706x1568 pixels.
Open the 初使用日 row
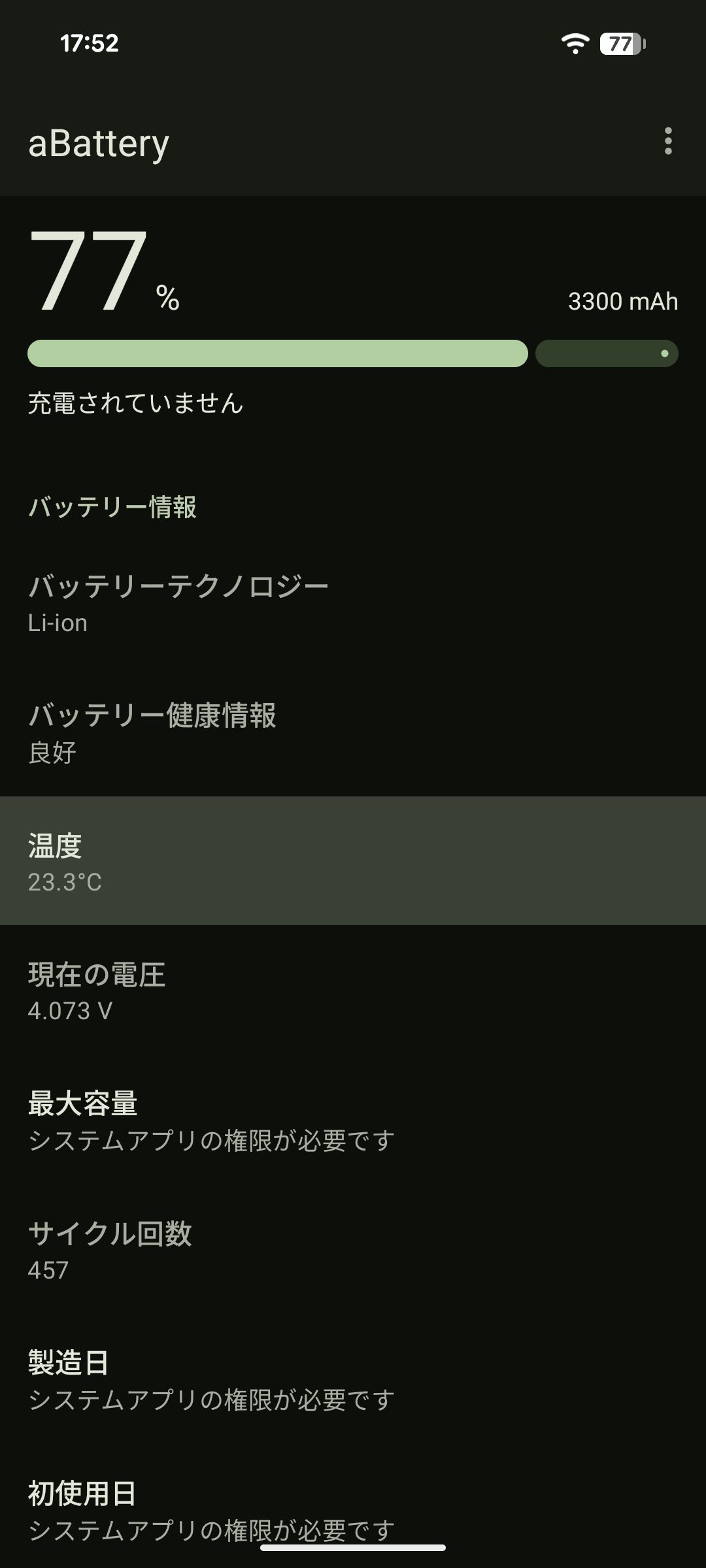353,1506
